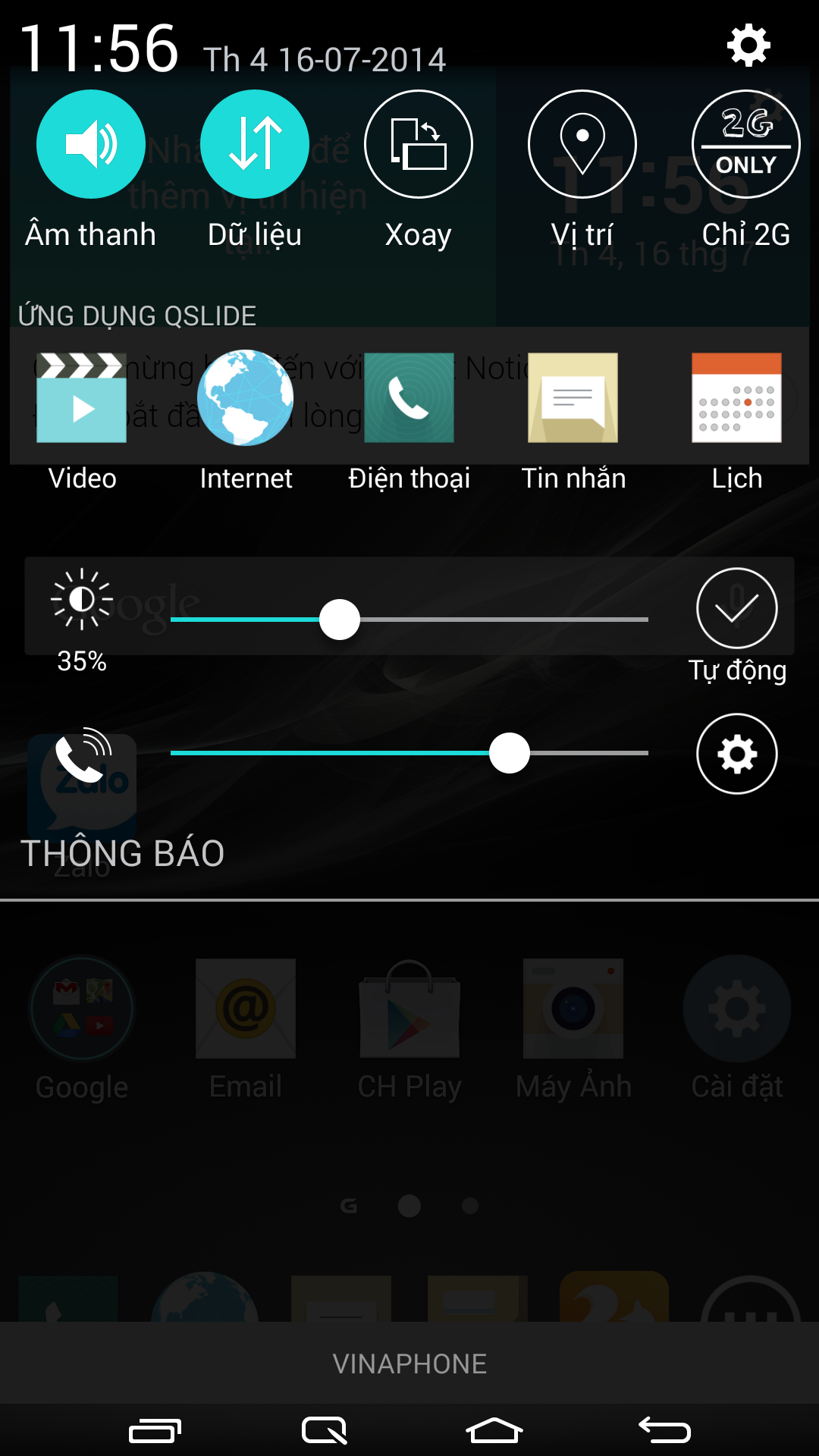Toggle Vị trí location services
The height and width of the screenshot is (1456, 819).
click(582, 144)
